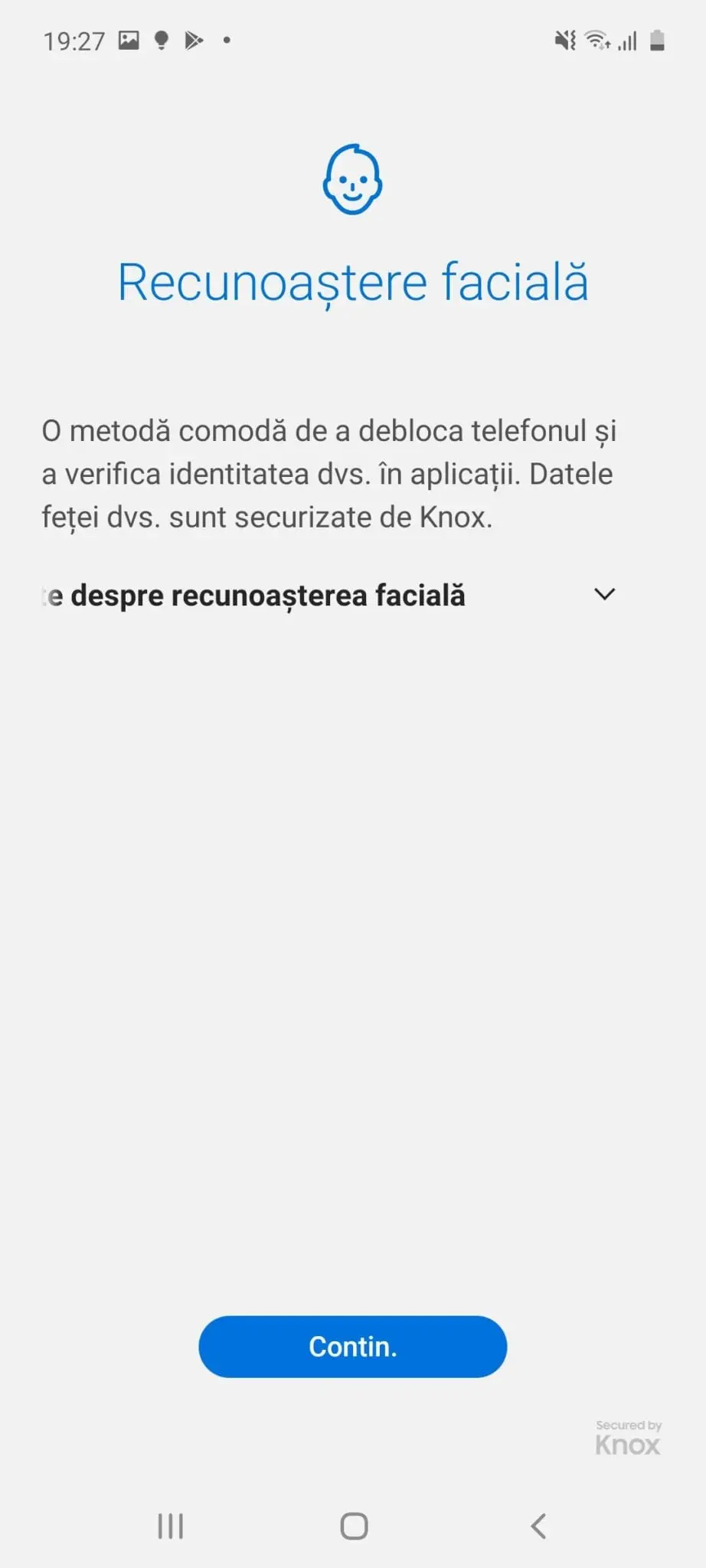Expand the despre recunoașterea facială section
This screenshot has height=1568, width=706.
pyautogui.click(x=329, y=595)
